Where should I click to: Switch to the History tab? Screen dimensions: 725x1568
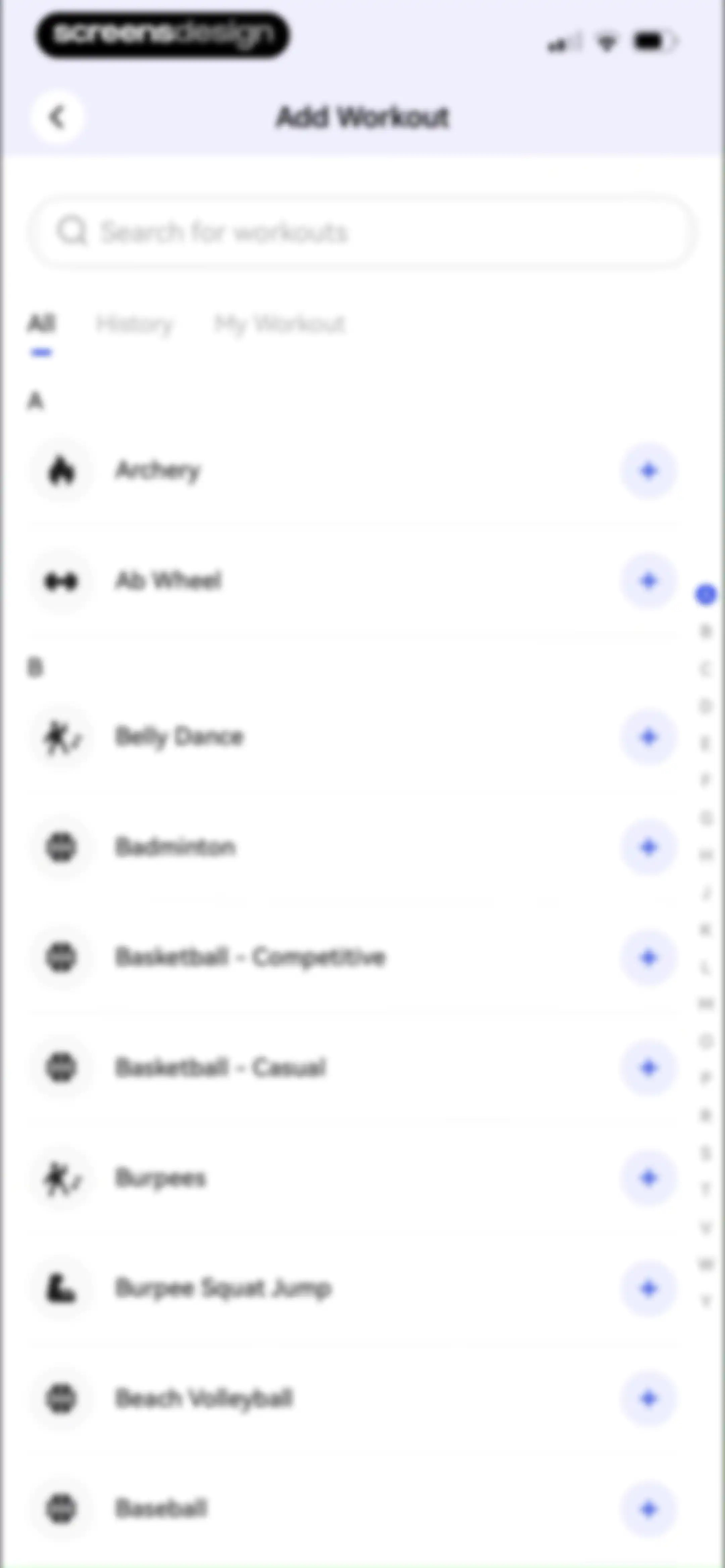tap(135, 324)
